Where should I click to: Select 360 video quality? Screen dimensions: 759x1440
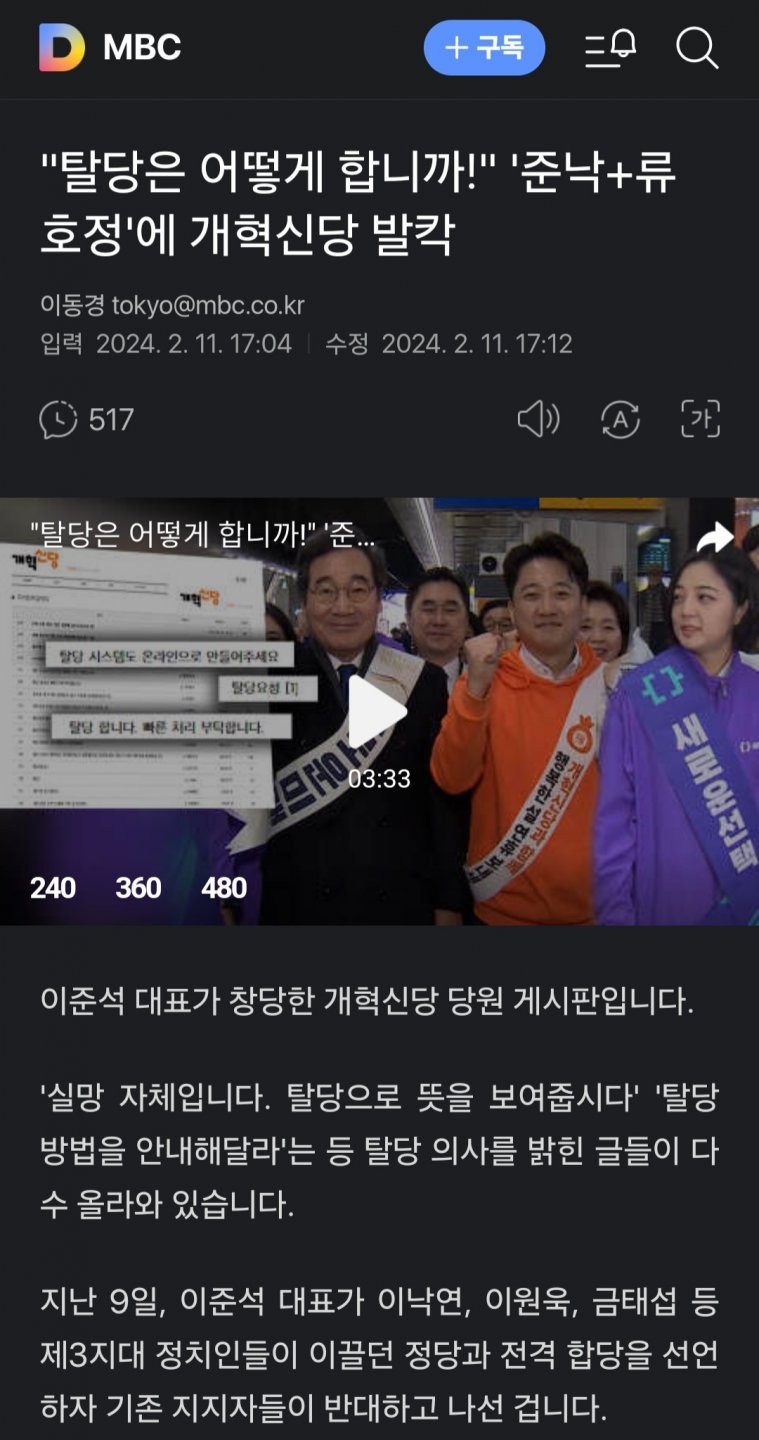click(x=138, y=887)
